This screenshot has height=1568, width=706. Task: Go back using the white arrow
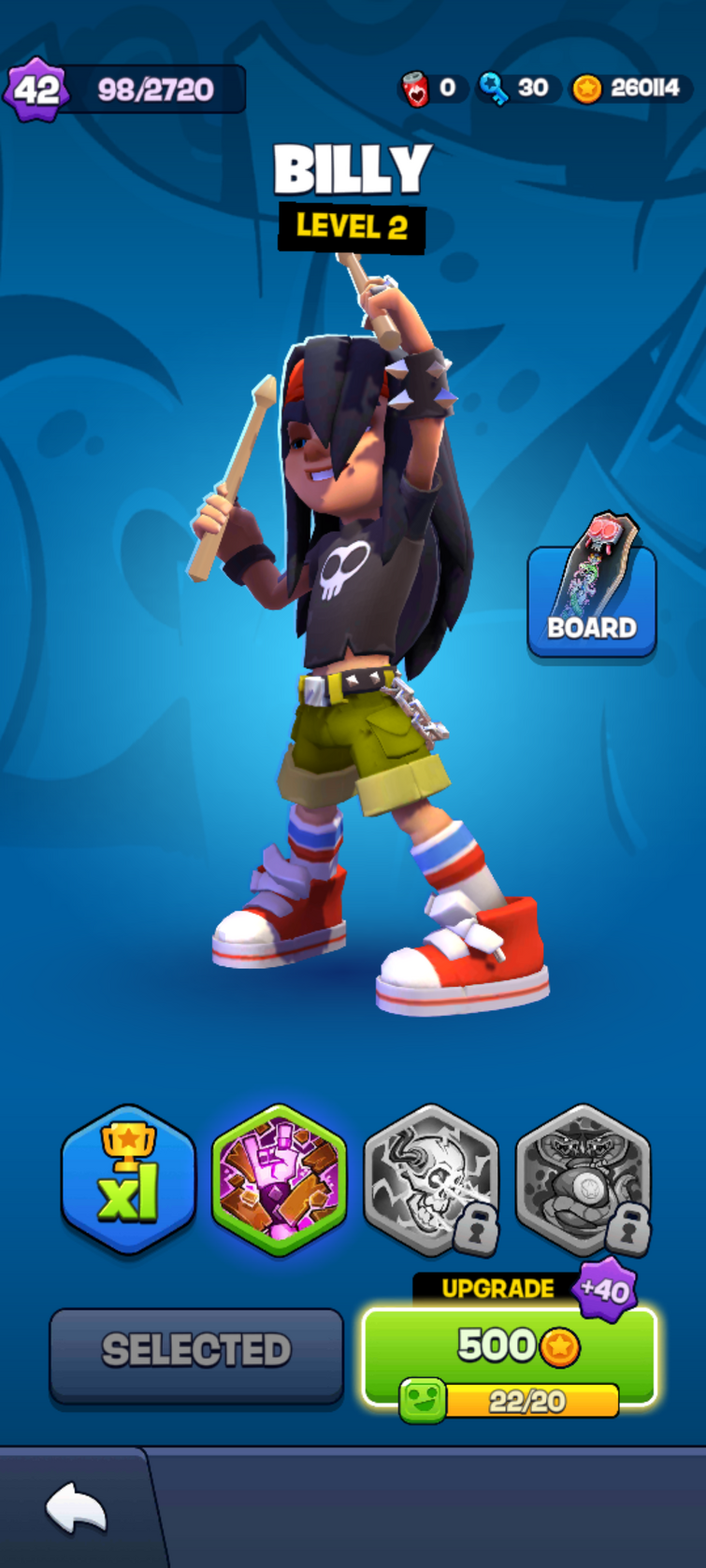coord(77,1506)
